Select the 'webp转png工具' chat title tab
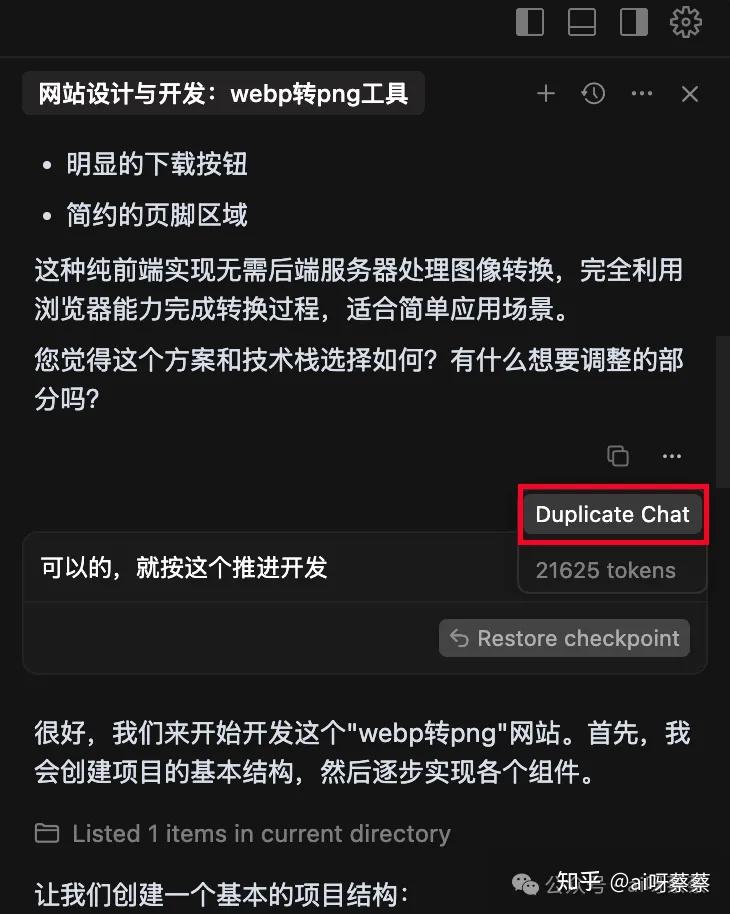Viewport: 730px width, 914px height. 222,93
